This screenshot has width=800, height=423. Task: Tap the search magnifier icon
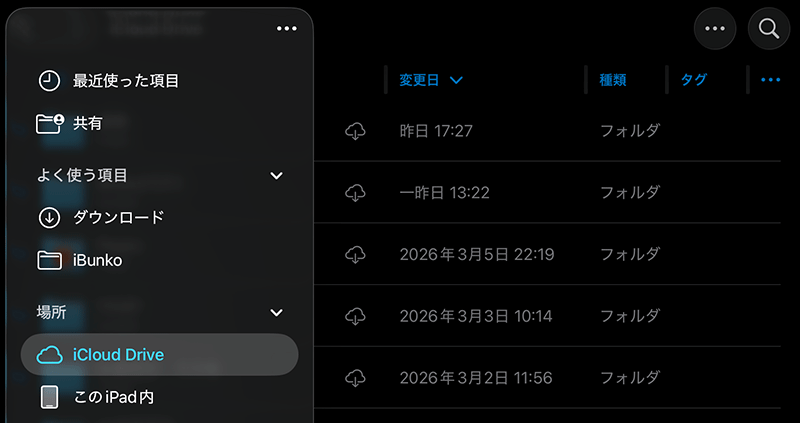pos(769,29)
